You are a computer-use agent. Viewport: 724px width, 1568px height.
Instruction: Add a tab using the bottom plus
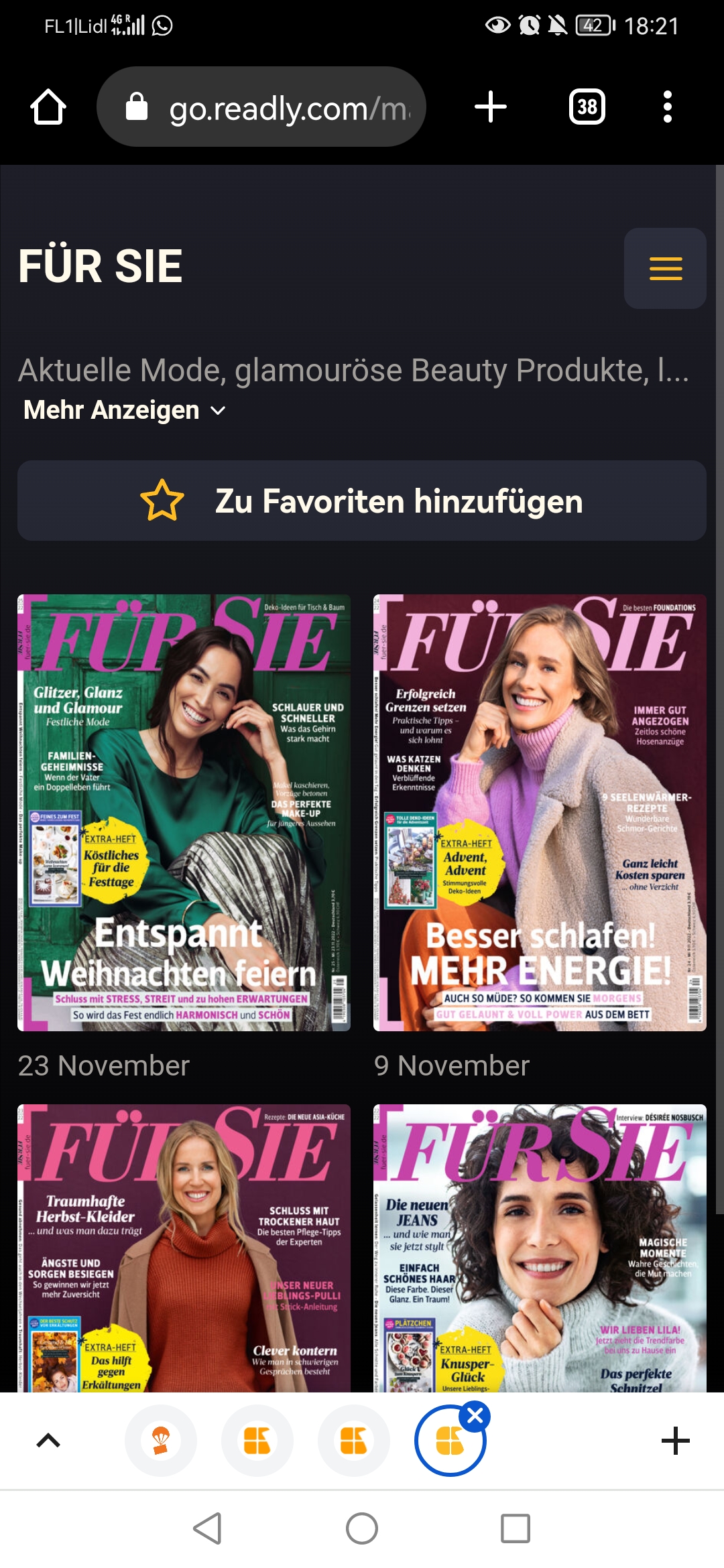click(675, 1441)
